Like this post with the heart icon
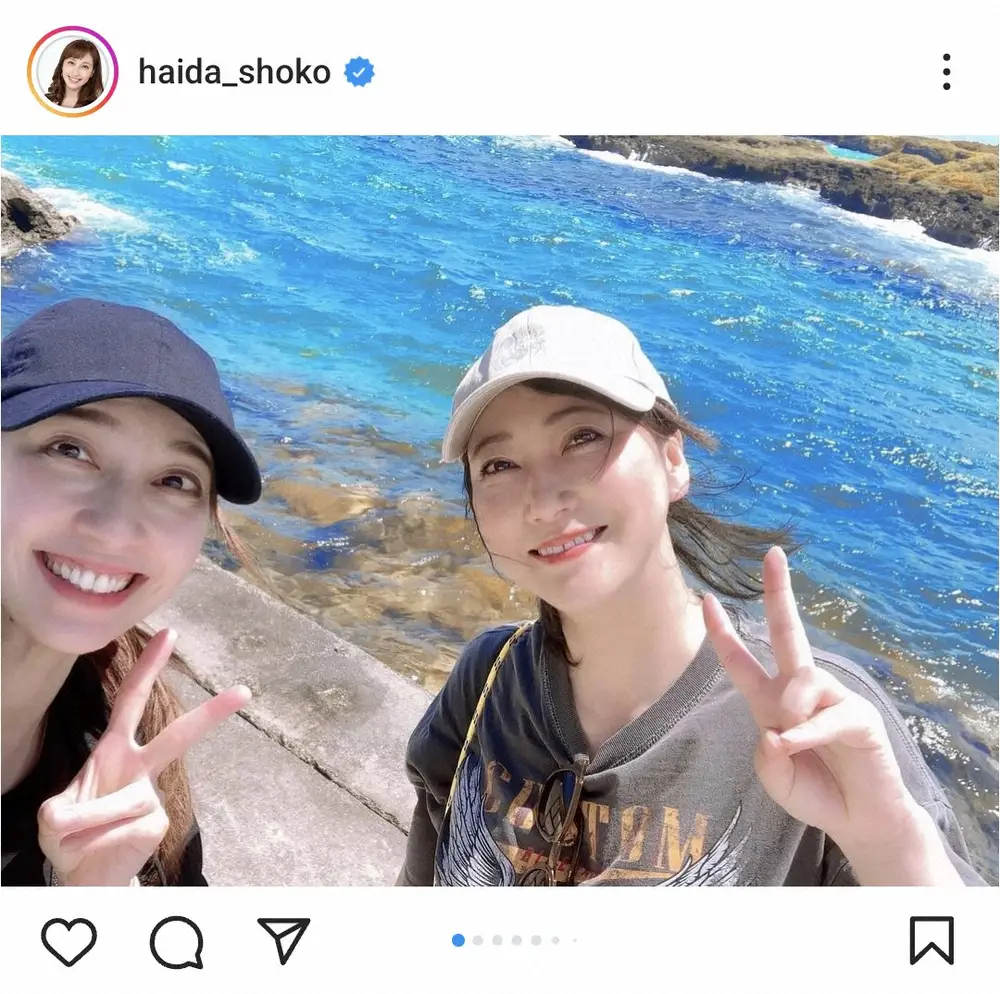1000x994 pixels. 69,941
